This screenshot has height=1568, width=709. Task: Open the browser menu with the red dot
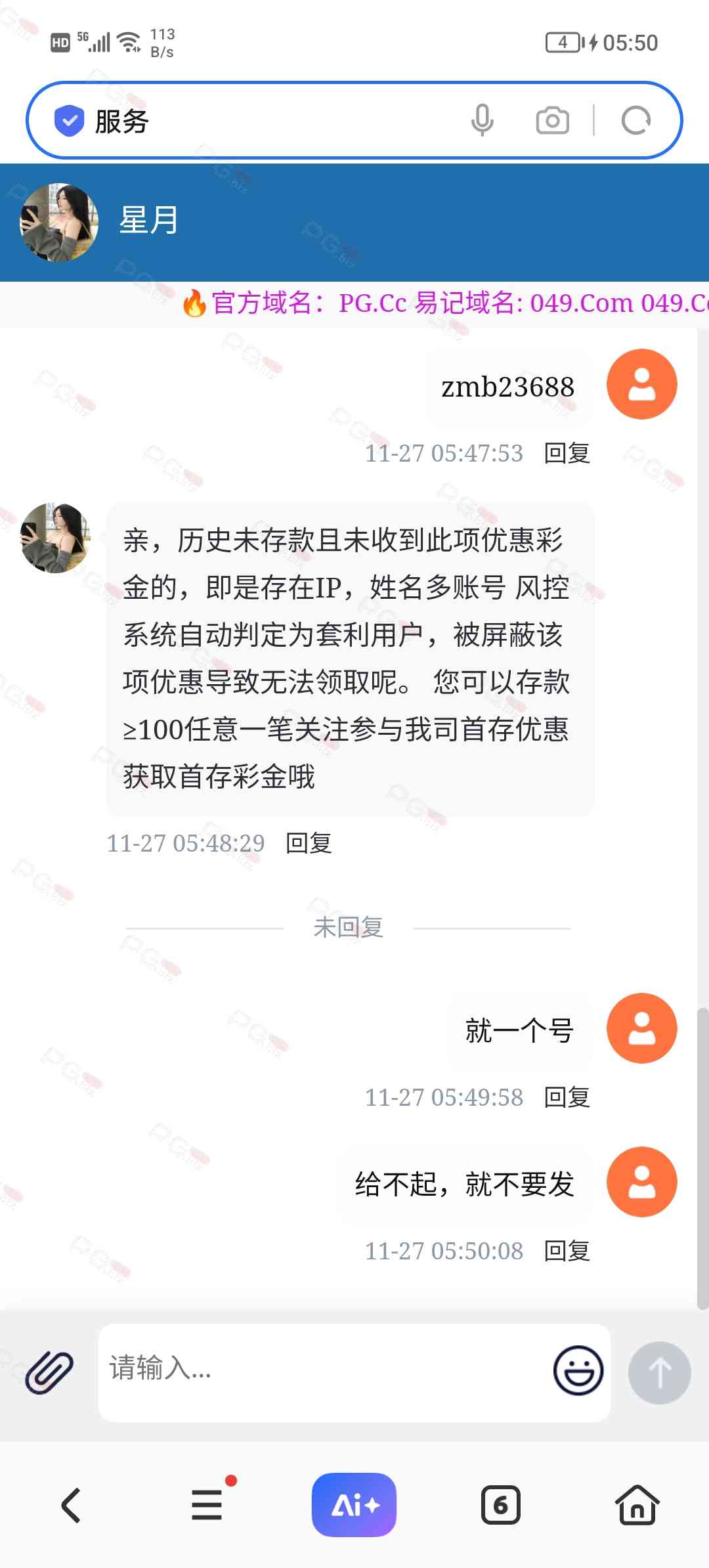coord(207,1505)
